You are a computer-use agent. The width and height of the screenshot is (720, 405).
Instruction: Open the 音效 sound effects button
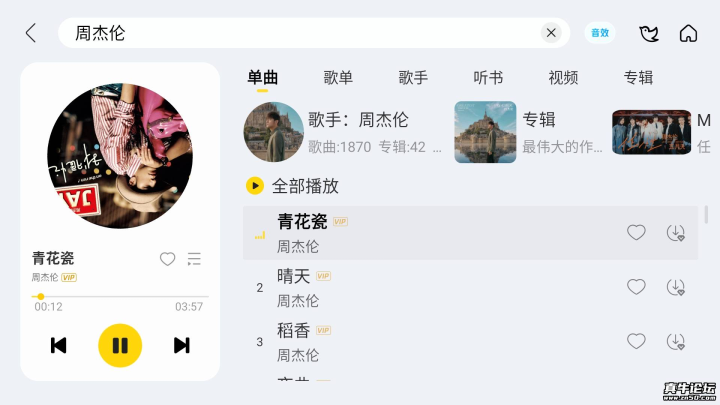600,33
